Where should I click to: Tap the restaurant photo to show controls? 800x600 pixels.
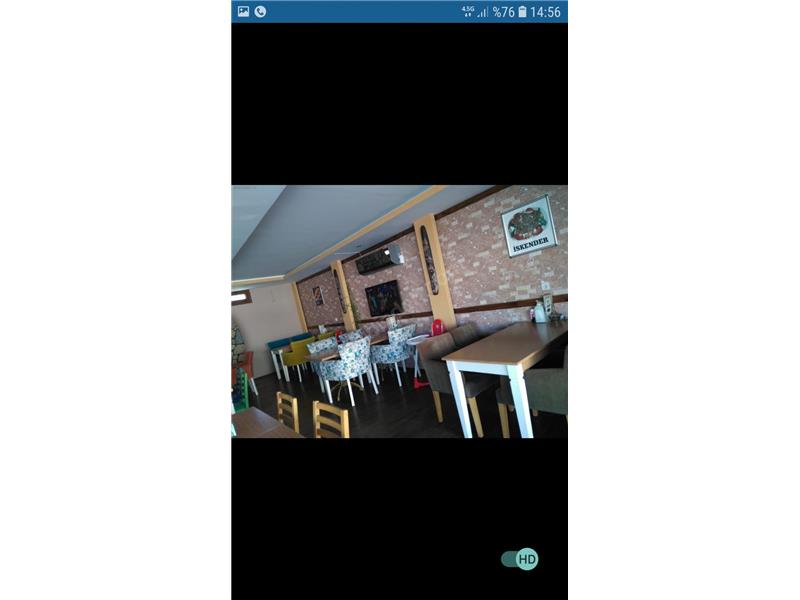tap(399, 311)
